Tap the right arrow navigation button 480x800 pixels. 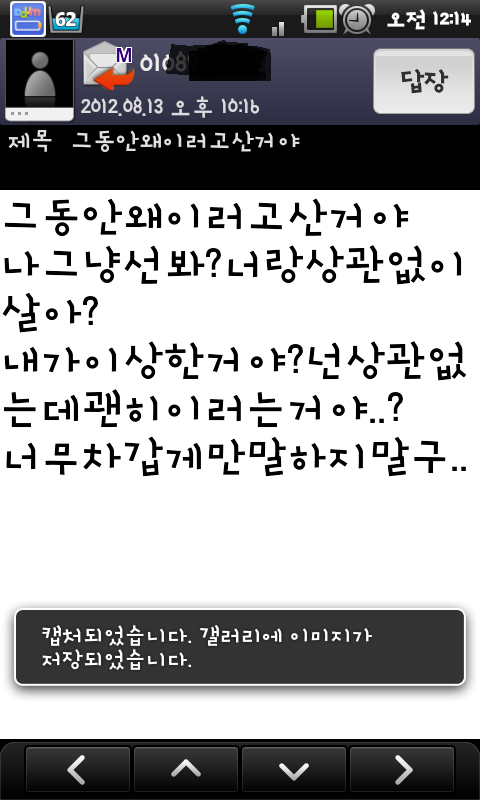click(402, 770)
